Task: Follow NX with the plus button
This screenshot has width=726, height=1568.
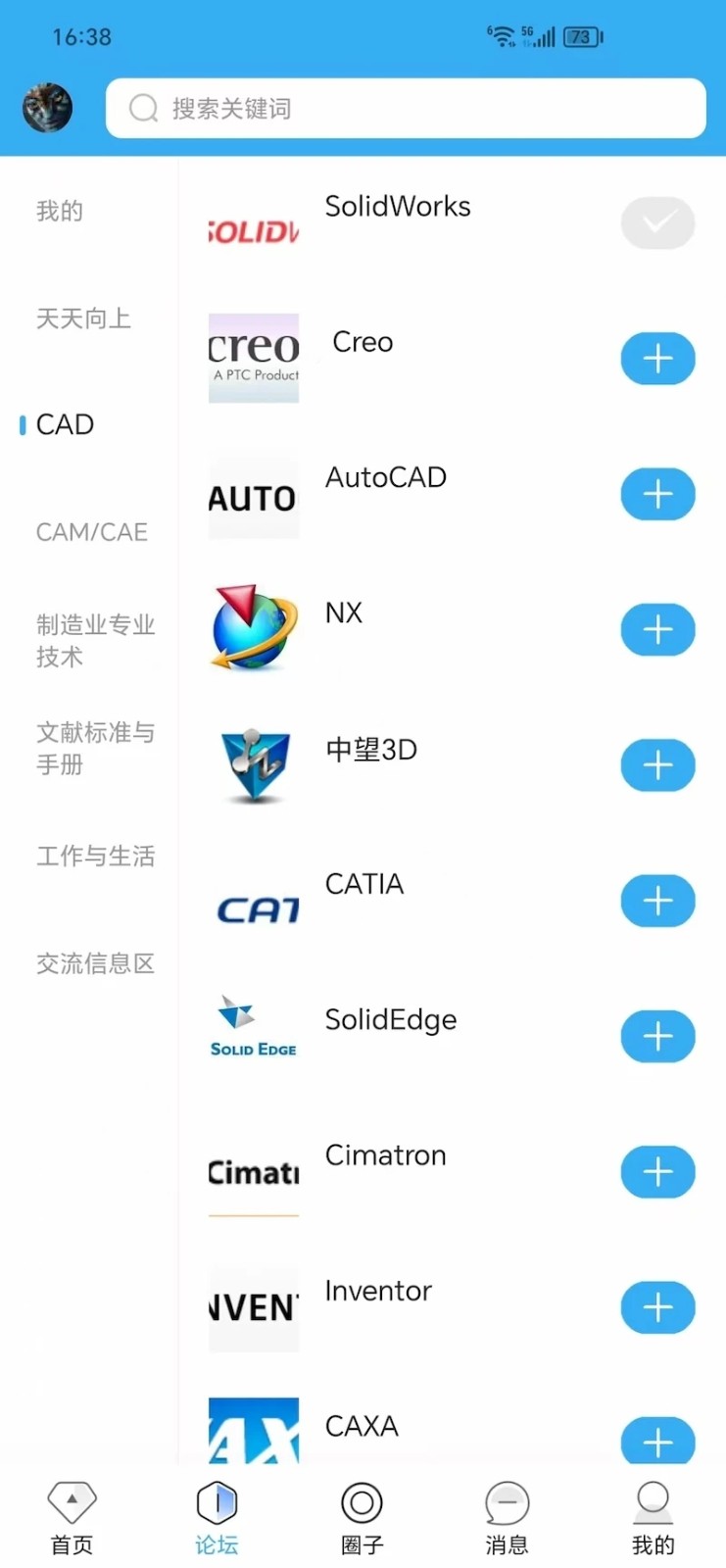Action: tap(657, 629)
